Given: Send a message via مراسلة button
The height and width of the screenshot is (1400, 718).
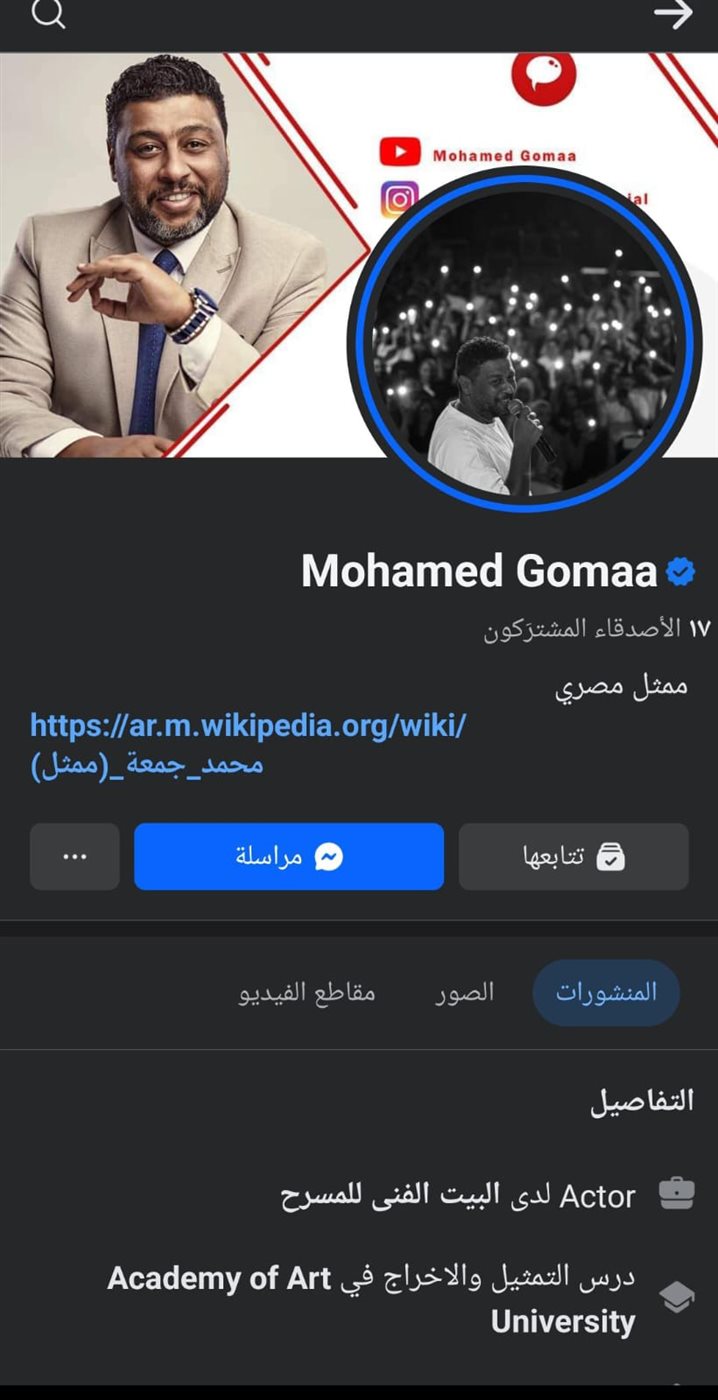Looking at the screenshot, I should (289, 857).
